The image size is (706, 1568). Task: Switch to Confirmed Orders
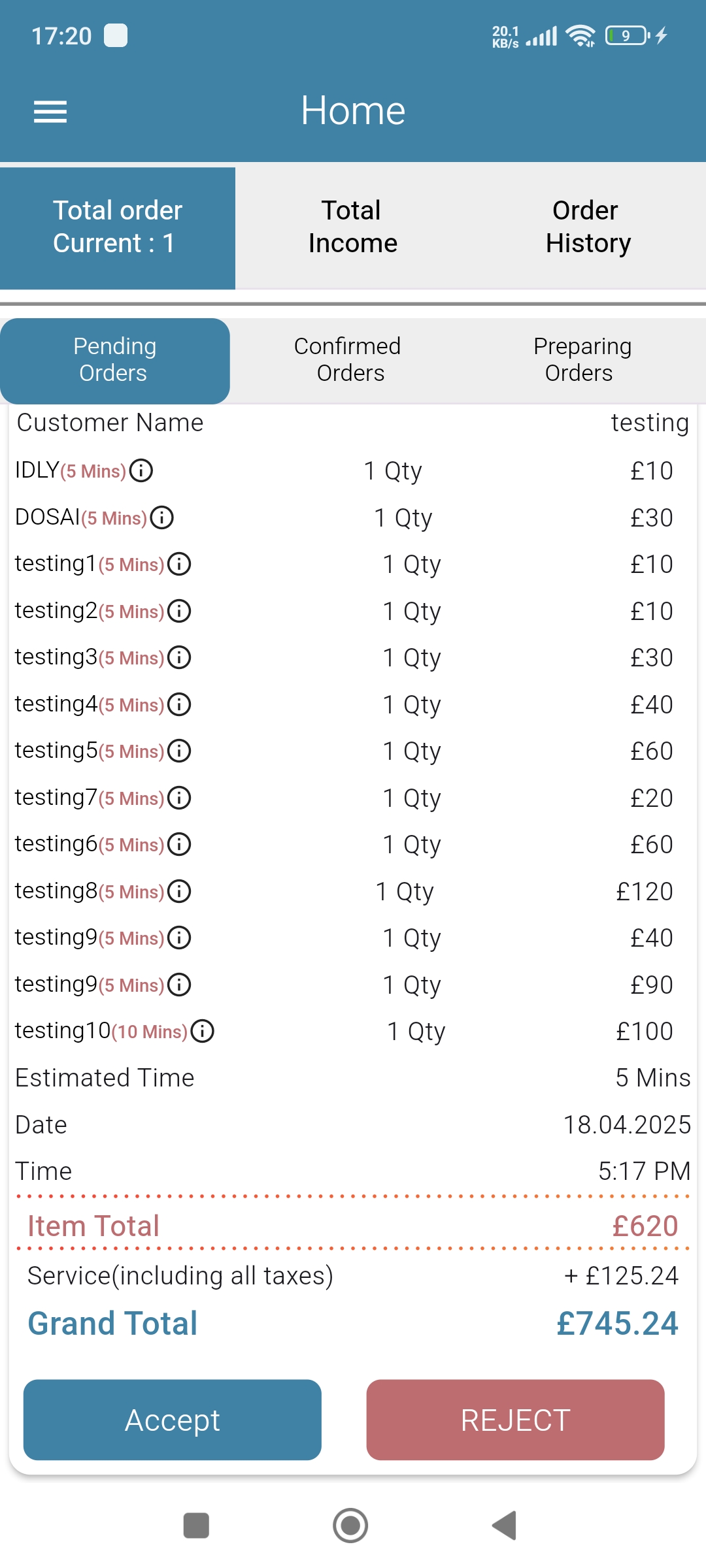coord(348,360)
